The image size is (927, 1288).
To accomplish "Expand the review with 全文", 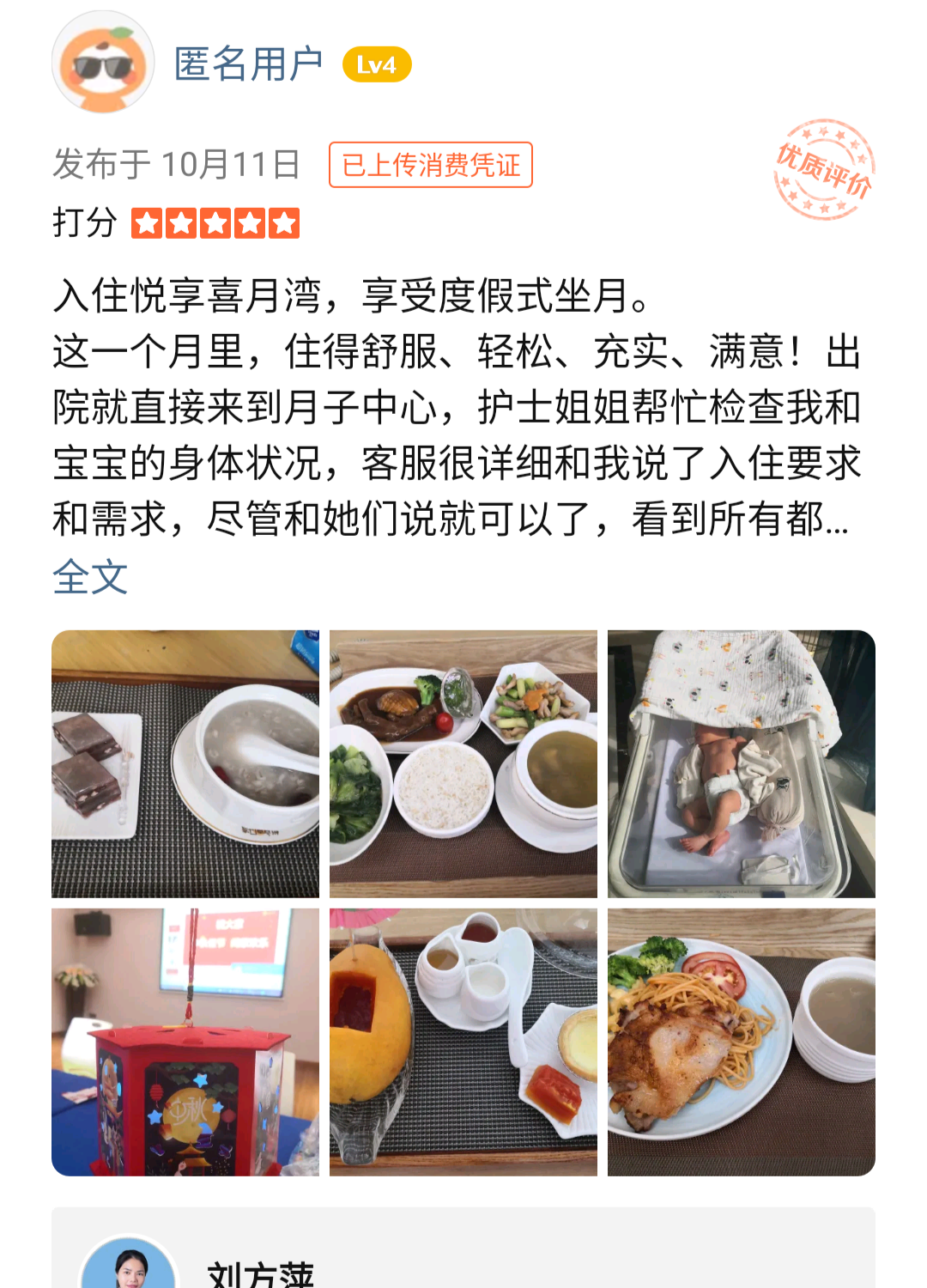I will [x=90, y=576].
